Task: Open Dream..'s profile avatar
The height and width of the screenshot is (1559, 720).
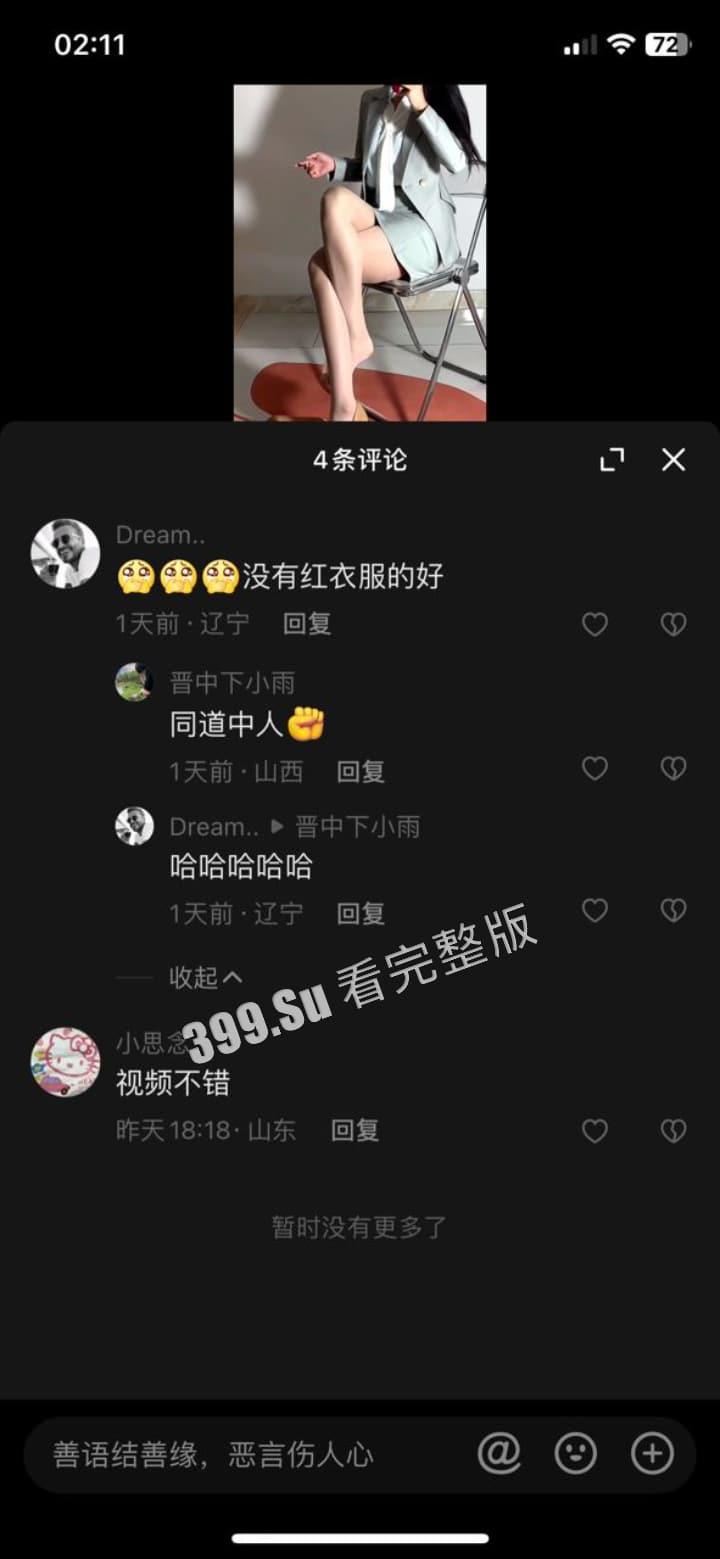Action: [x=65, y=553]
